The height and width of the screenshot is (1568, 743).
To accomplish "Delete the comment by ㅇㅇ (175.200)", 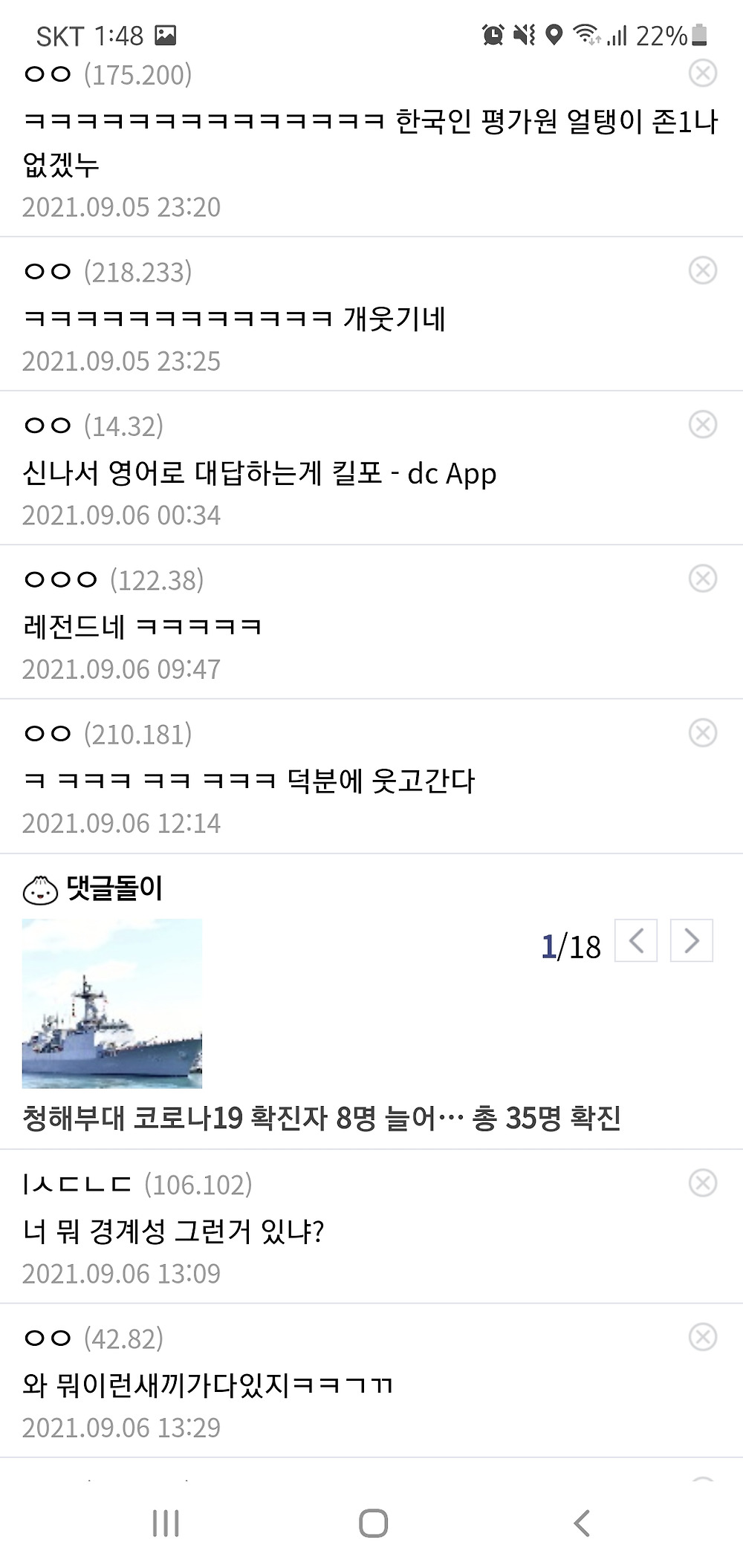I will 702,73.
